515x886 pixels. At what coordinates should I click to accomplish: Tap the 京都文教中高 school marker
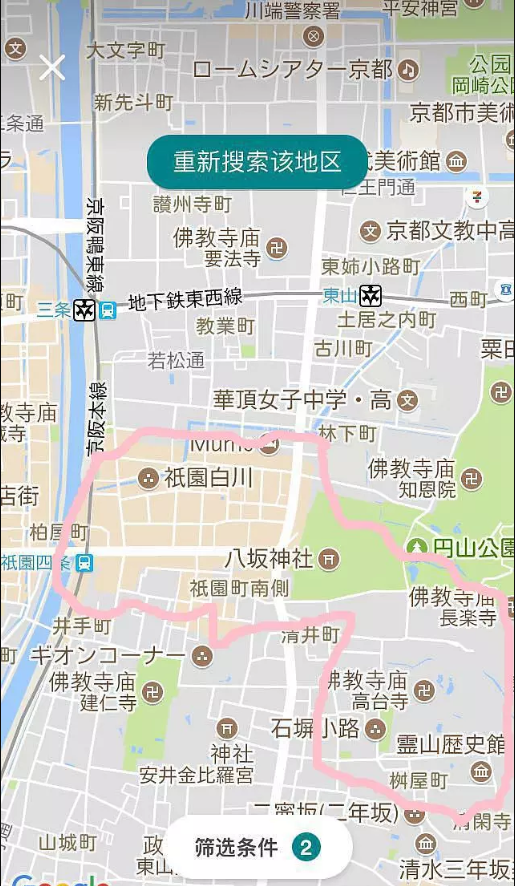[x=370, y=231]
